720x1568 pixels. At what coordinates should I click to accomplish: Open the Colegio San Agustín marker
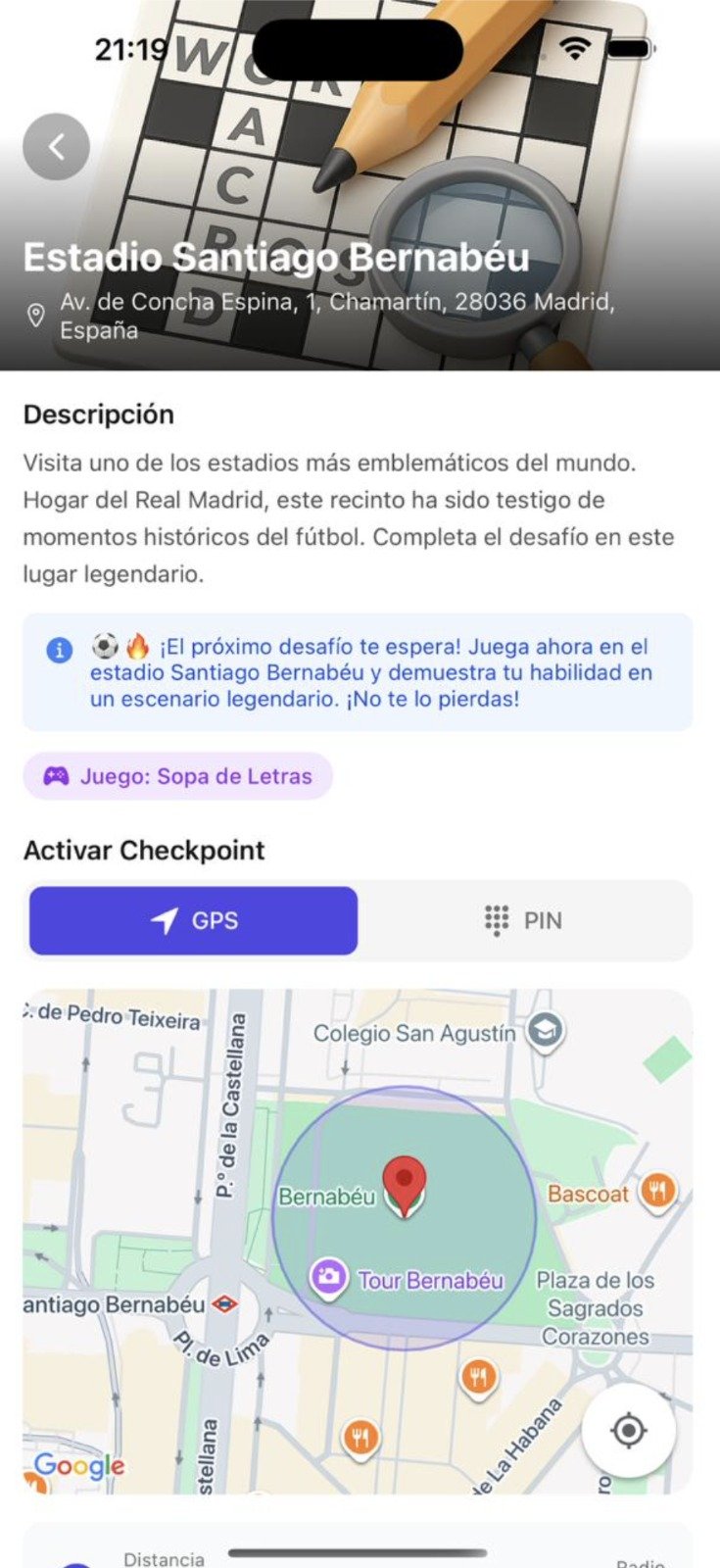click(x=545, y=1032)
